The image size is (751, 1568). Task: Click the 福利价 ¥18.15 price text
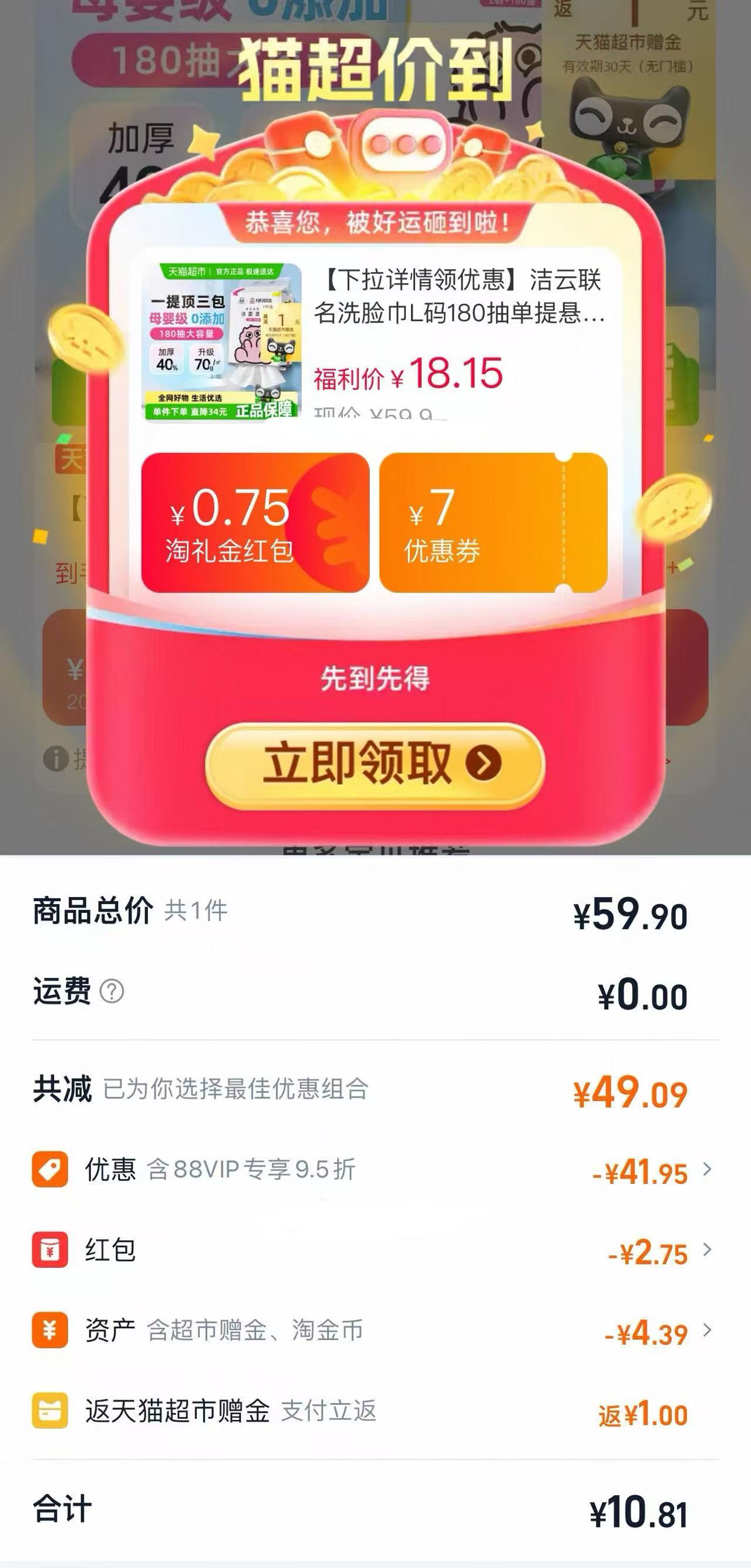click(408, 376)
